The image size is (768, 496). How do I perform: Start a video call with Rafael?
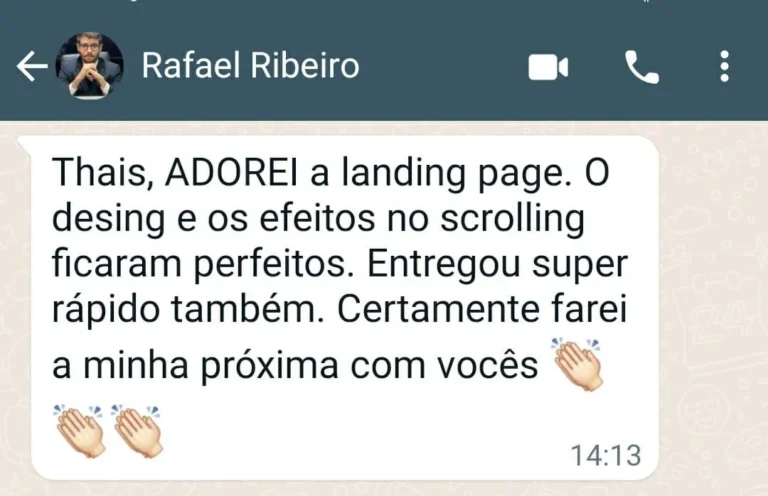tap(548, 67)
